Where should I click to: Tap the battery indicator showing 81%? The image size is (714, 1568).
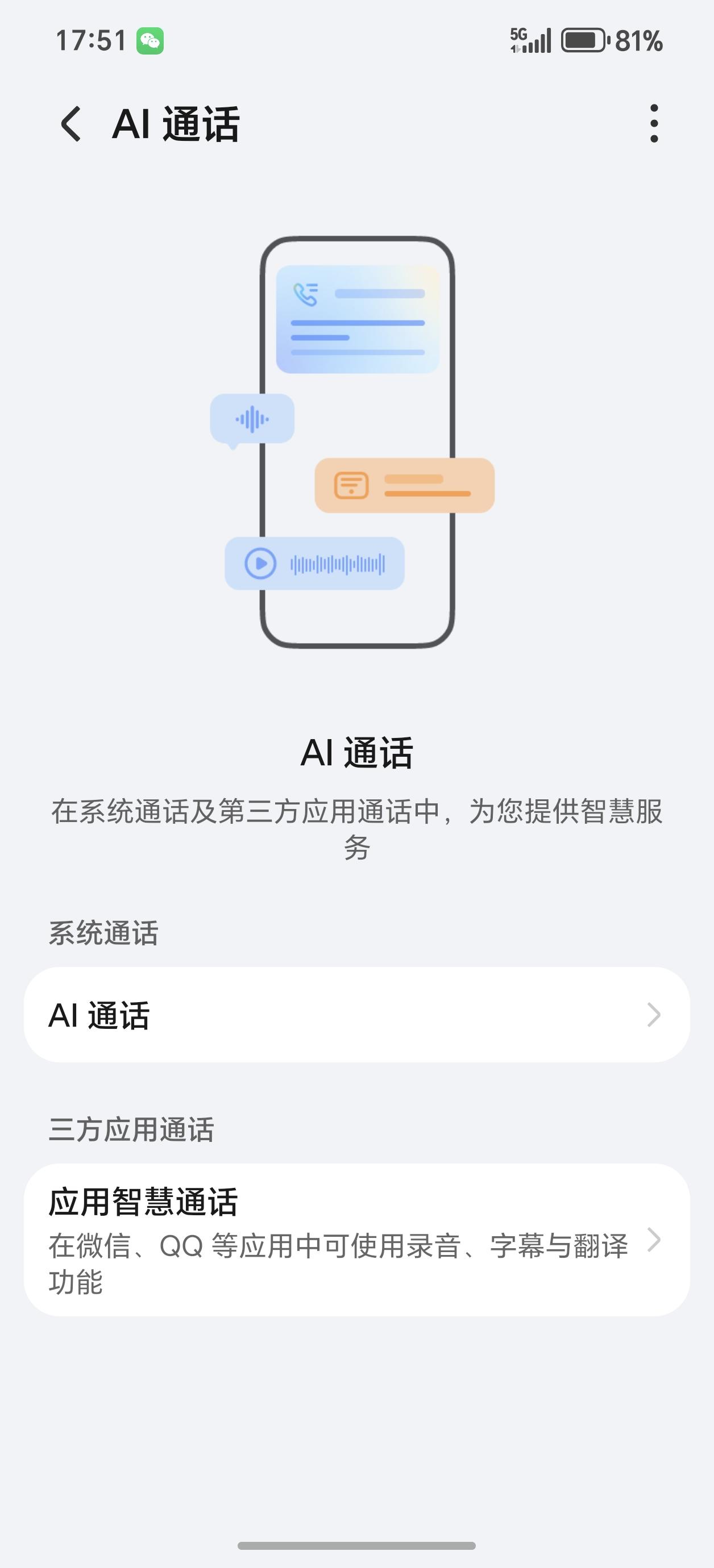pyautogui.click(x=583, y=40)
